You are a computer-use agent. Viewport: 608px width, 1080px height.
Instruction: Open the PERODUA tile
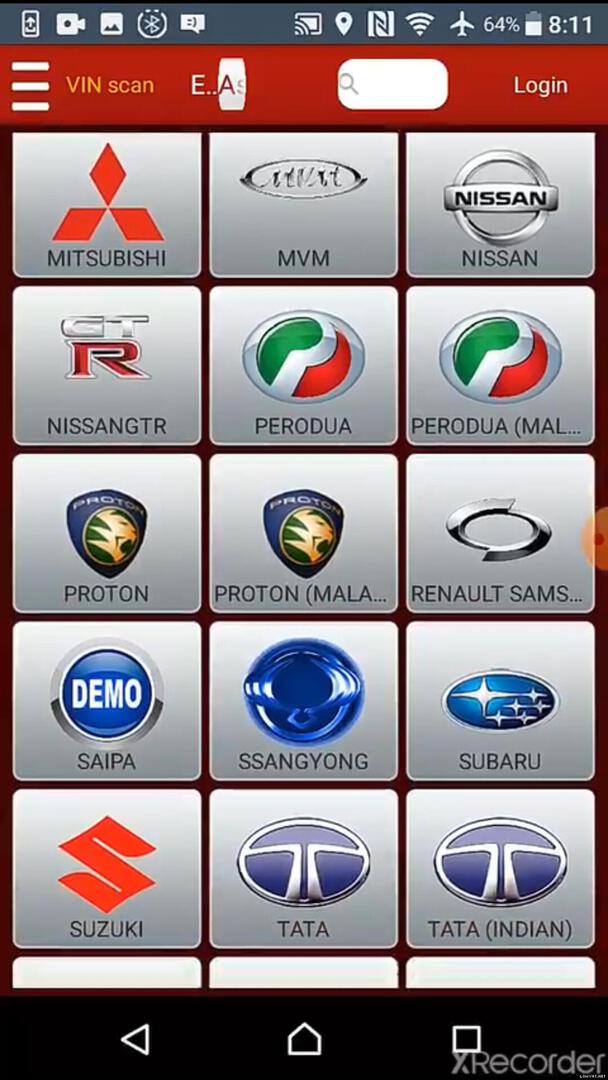click(x=303, y=365)
